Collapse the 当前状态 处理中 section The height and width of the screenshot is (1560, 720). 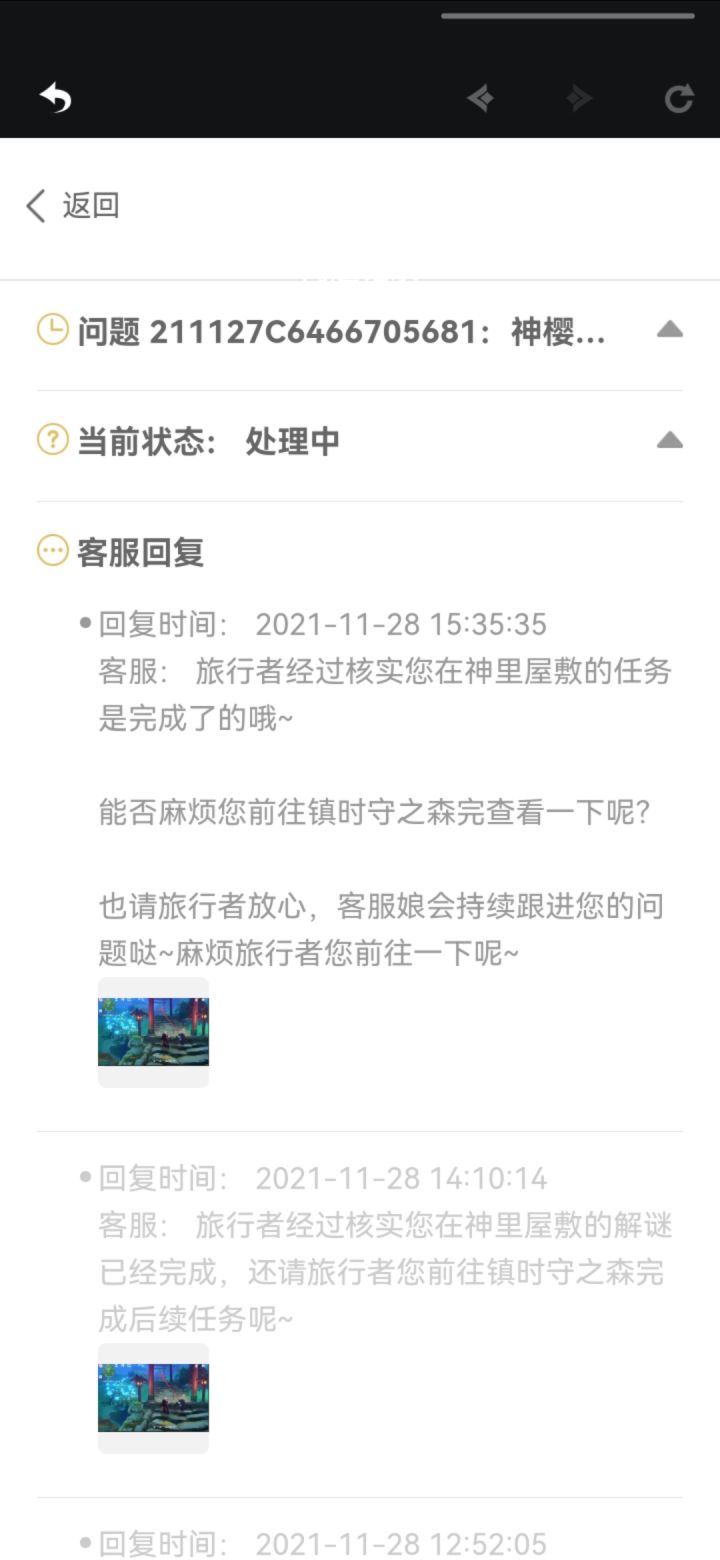coord(670,439)
